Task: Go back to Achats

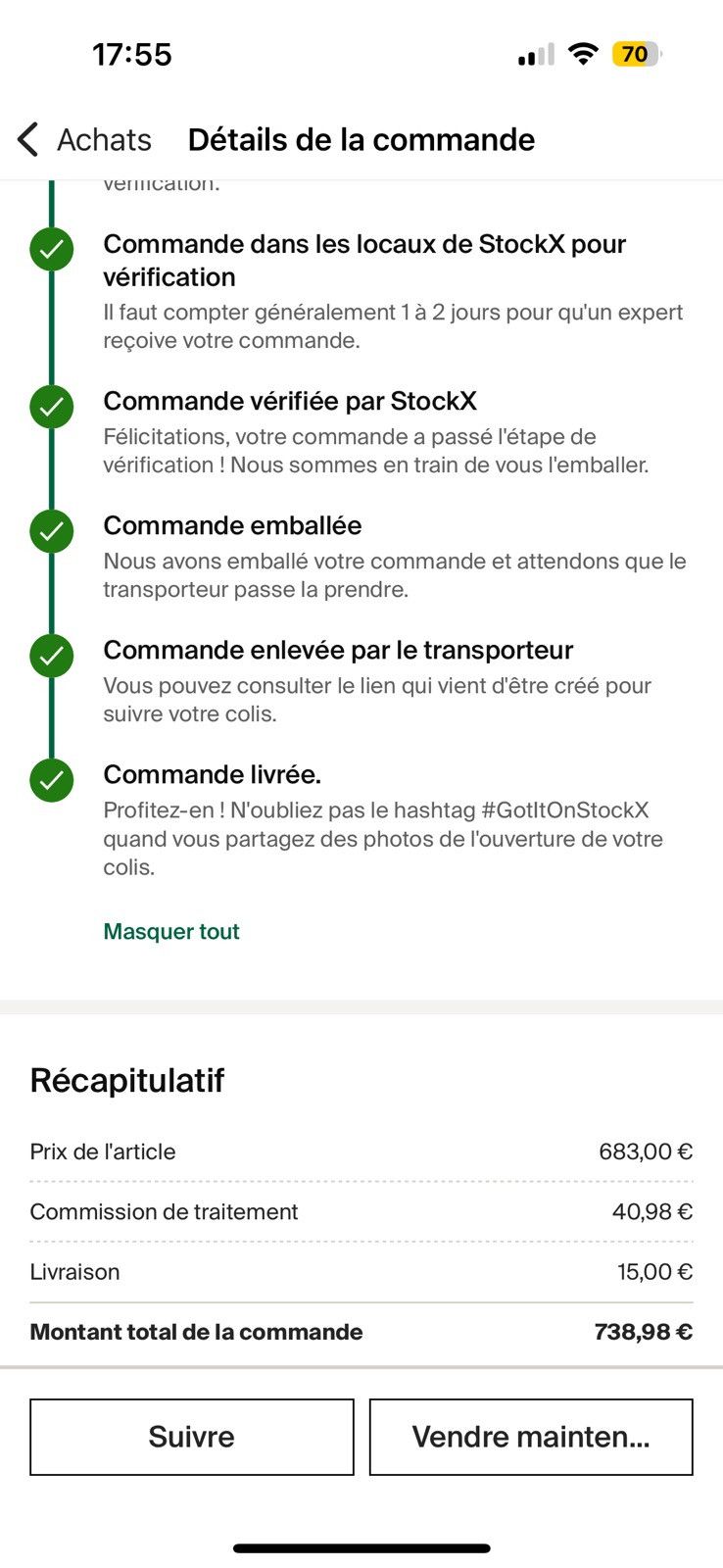Action: [x=84, y=139]
